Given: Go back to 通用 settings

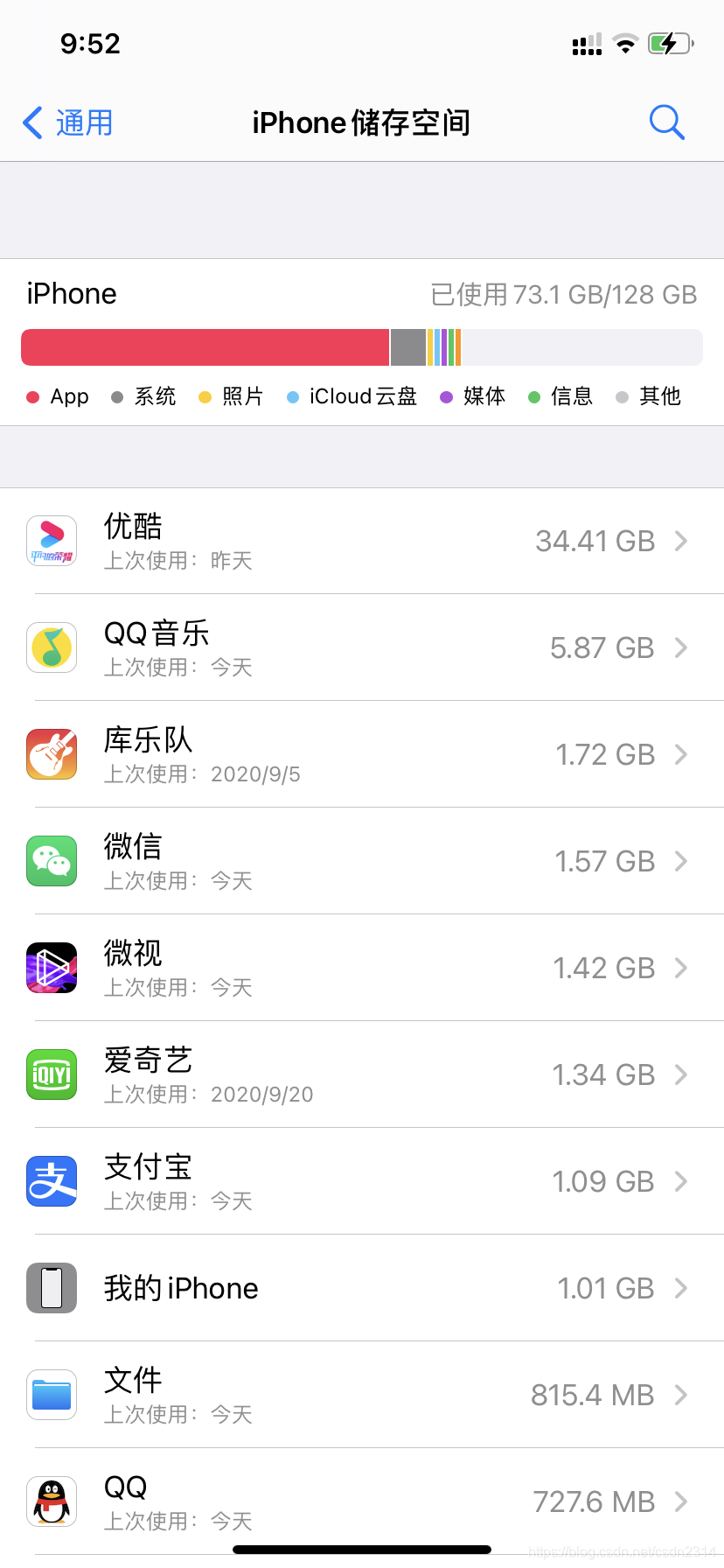Looking at the screenshot, I should point(68,122).
